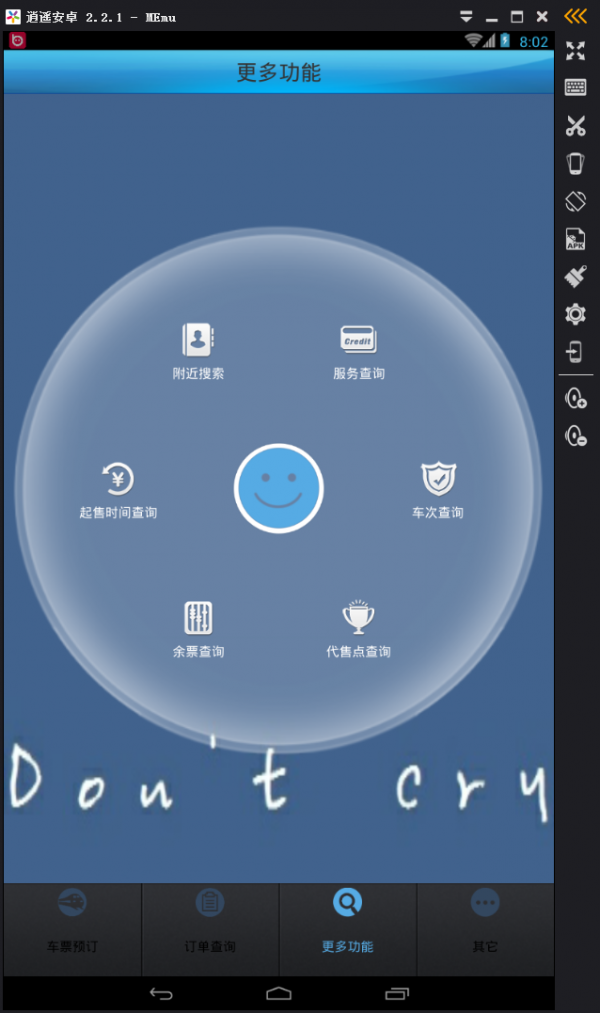Image resolution: width=600 pixels, height=1013 pixels.
Task: Tap the smiley face center button
Action: click(x=278, y=489)
